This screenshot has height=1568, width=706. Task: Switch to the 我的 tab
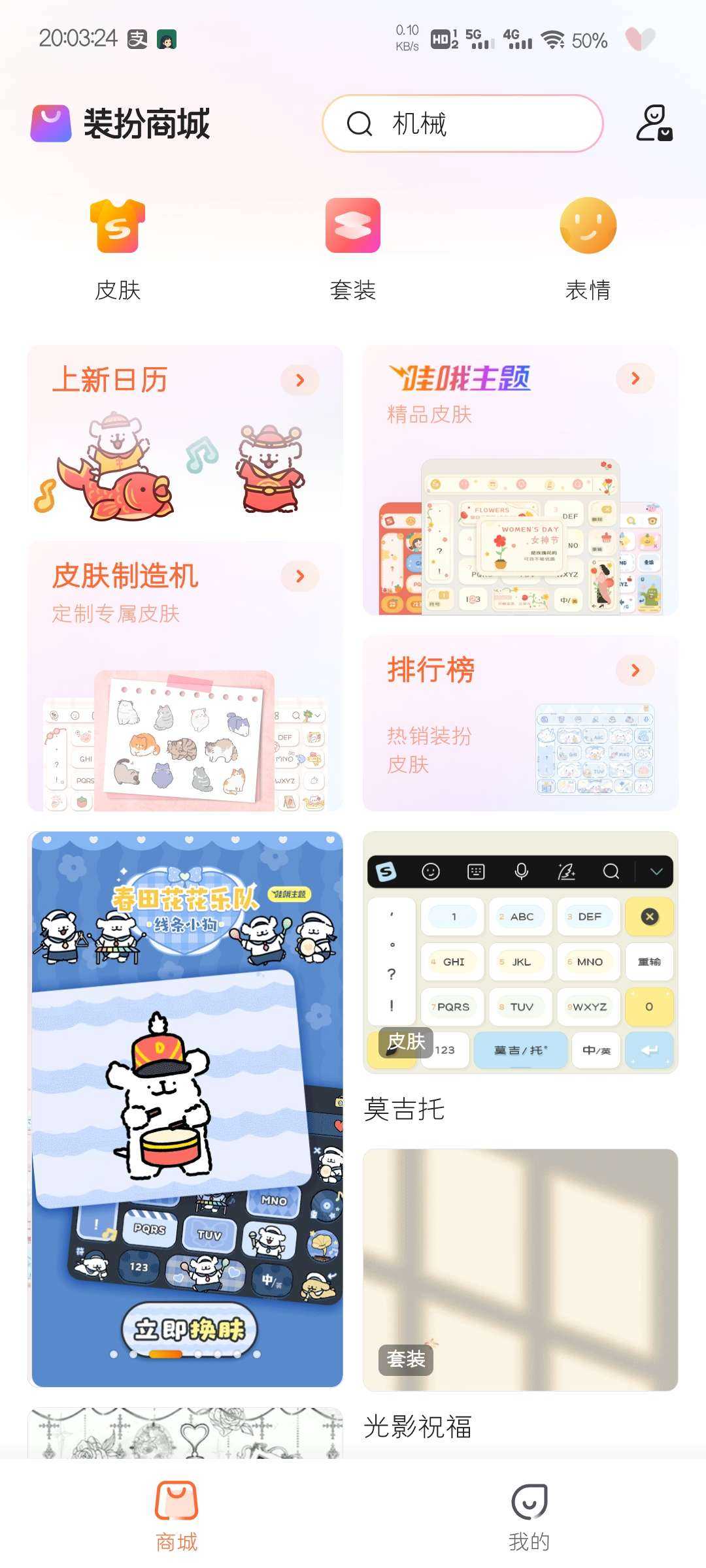[x=529, y=1515]
